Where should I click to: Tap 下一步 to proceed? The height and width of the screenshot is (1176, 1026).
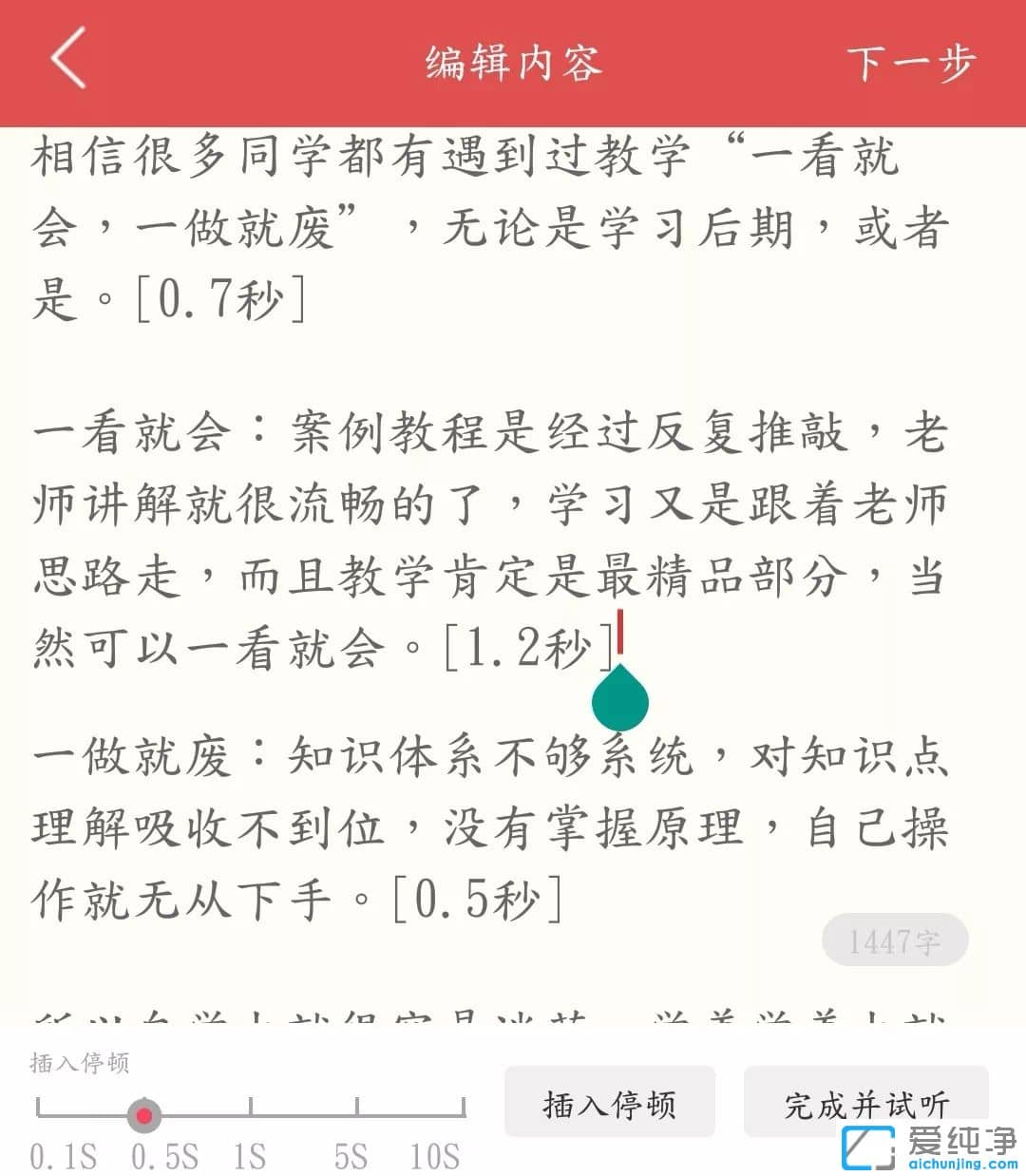pos(910,64)
